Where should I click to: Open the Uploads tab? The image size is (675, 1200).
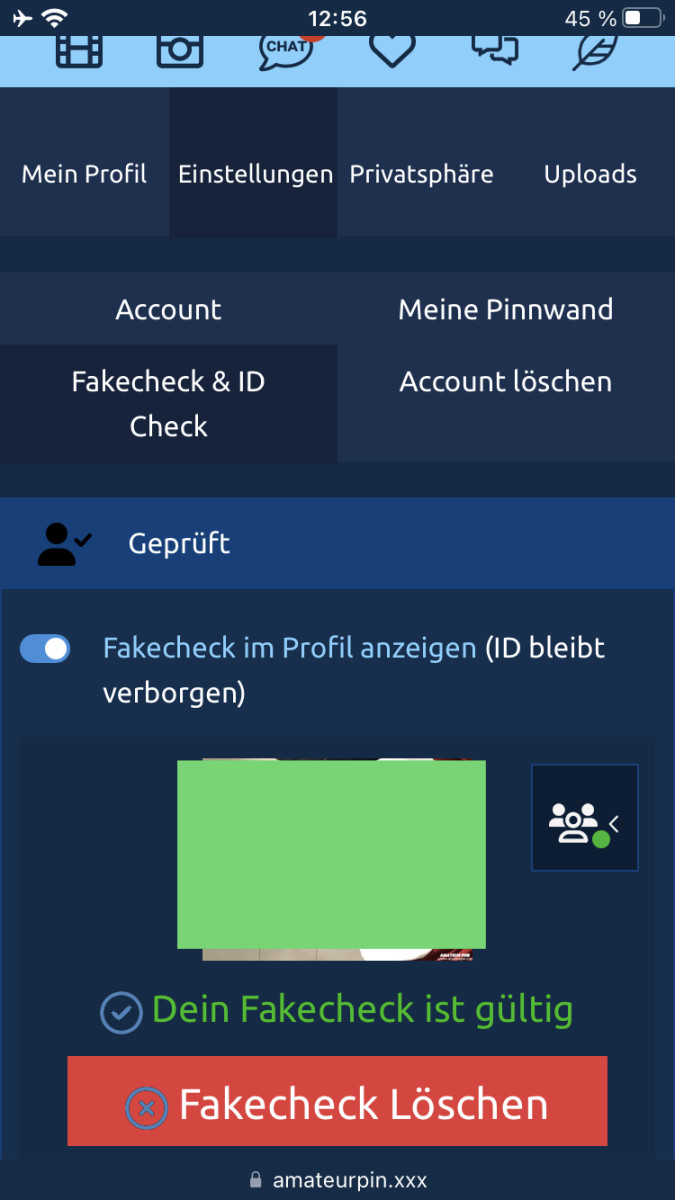pos(590,174)
